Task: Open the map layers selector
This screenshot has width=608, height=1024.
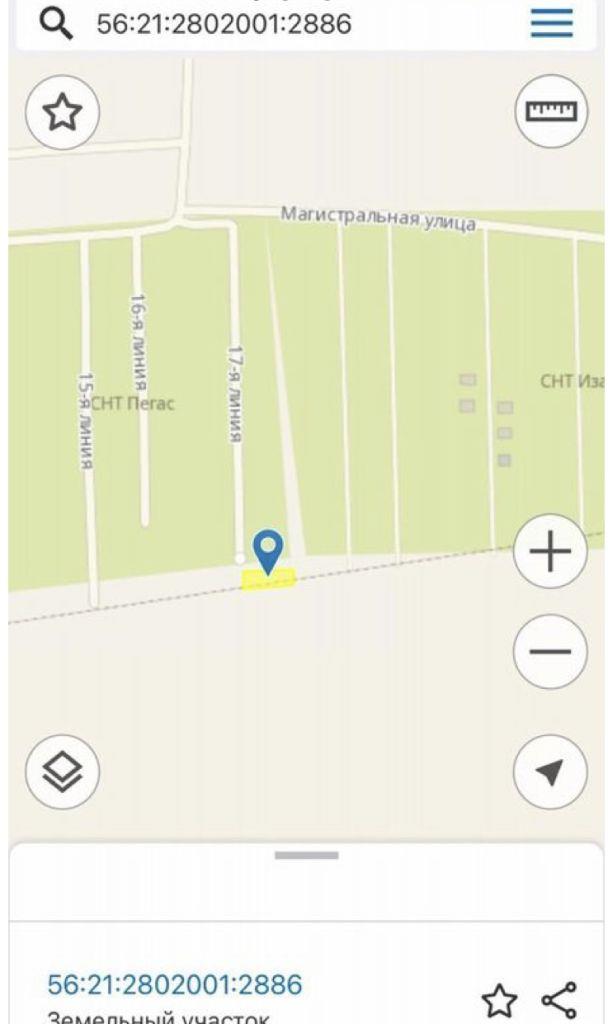Action: 62,771
